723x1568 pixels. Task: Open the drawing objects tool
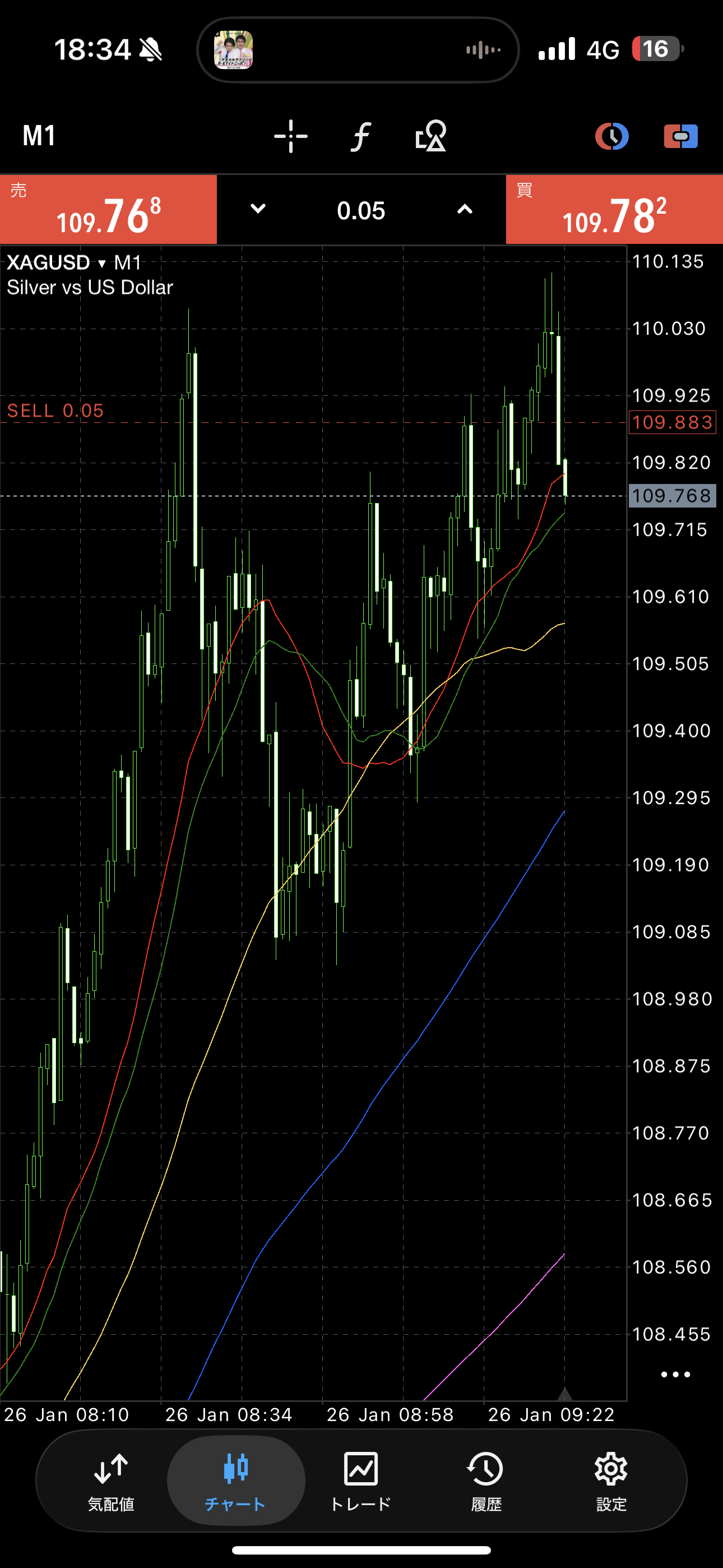pos(431,136)
